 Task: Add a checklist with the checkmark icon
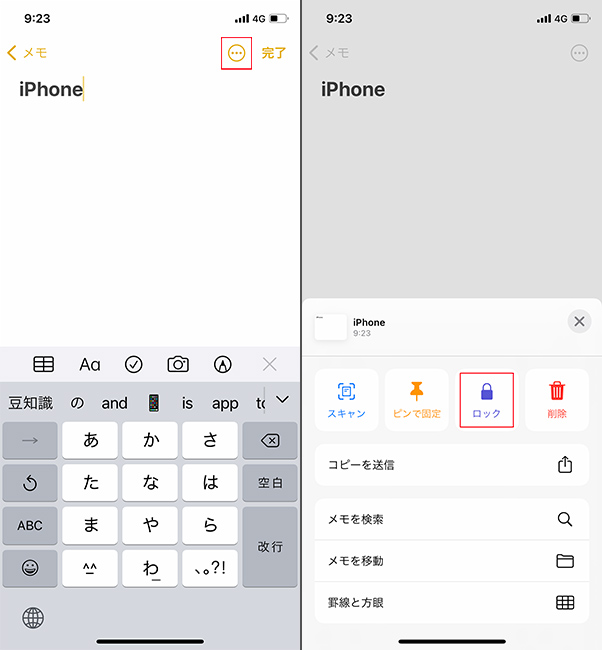pos(134,365)
